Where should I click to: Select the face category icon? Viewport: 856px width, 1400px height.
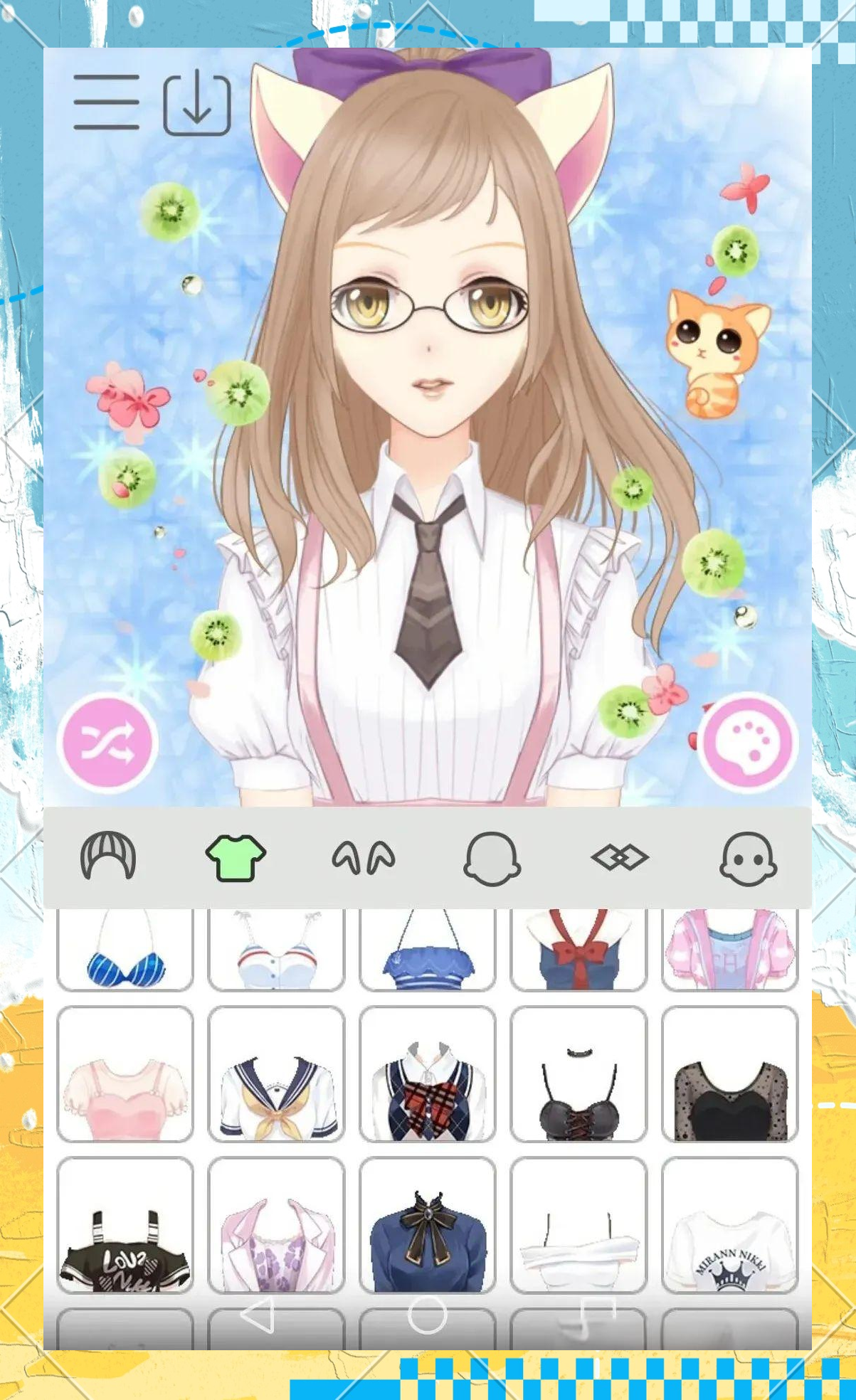tap(492, 859)
